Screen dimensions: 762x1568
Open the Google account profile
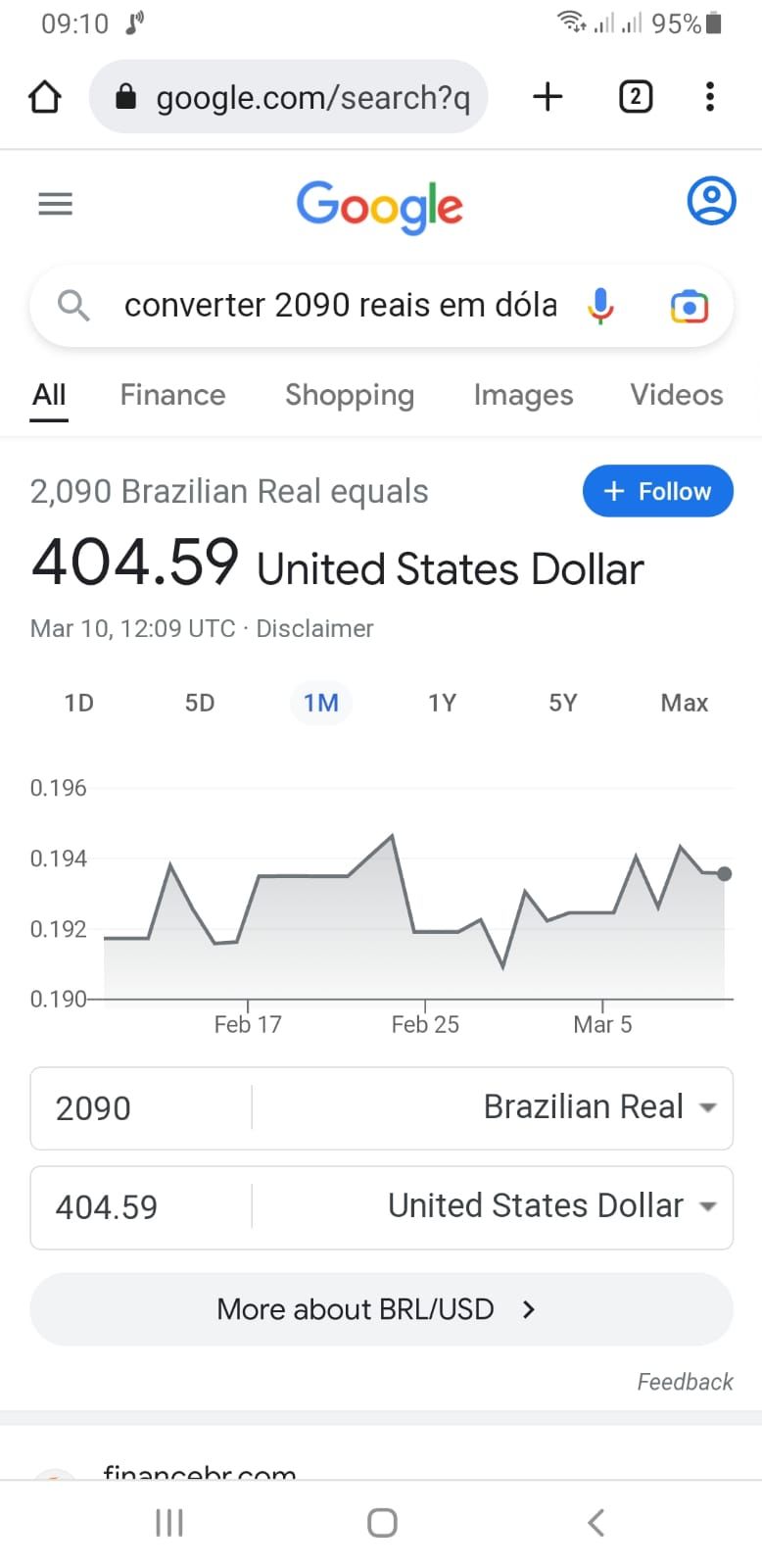point(711,202)
